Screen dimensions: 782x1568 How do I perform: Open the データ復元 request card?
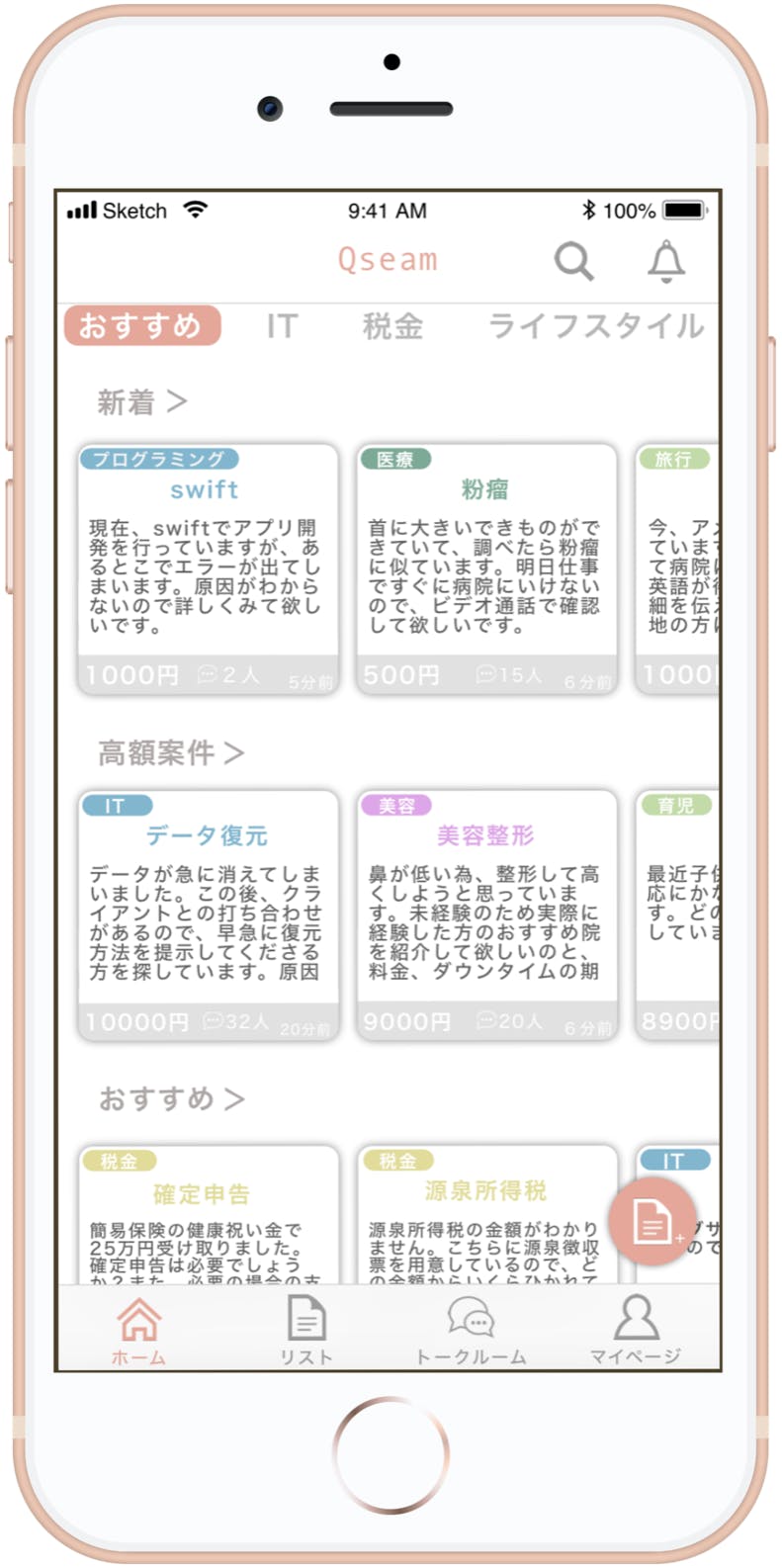click(208, 915)
